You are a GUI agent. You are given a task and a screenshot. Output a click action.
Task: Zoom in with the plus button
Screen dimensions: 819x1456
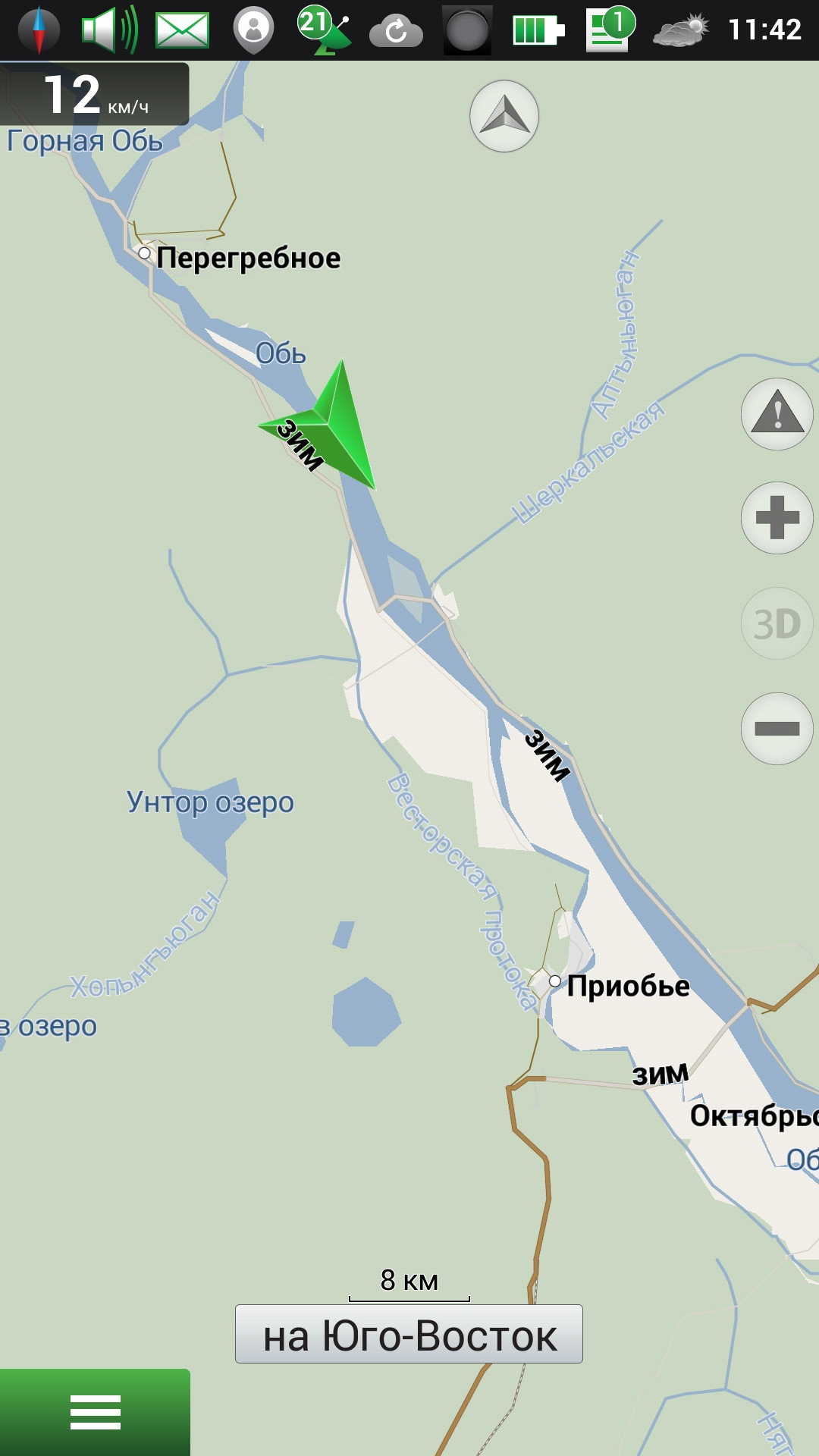[777, 519]
